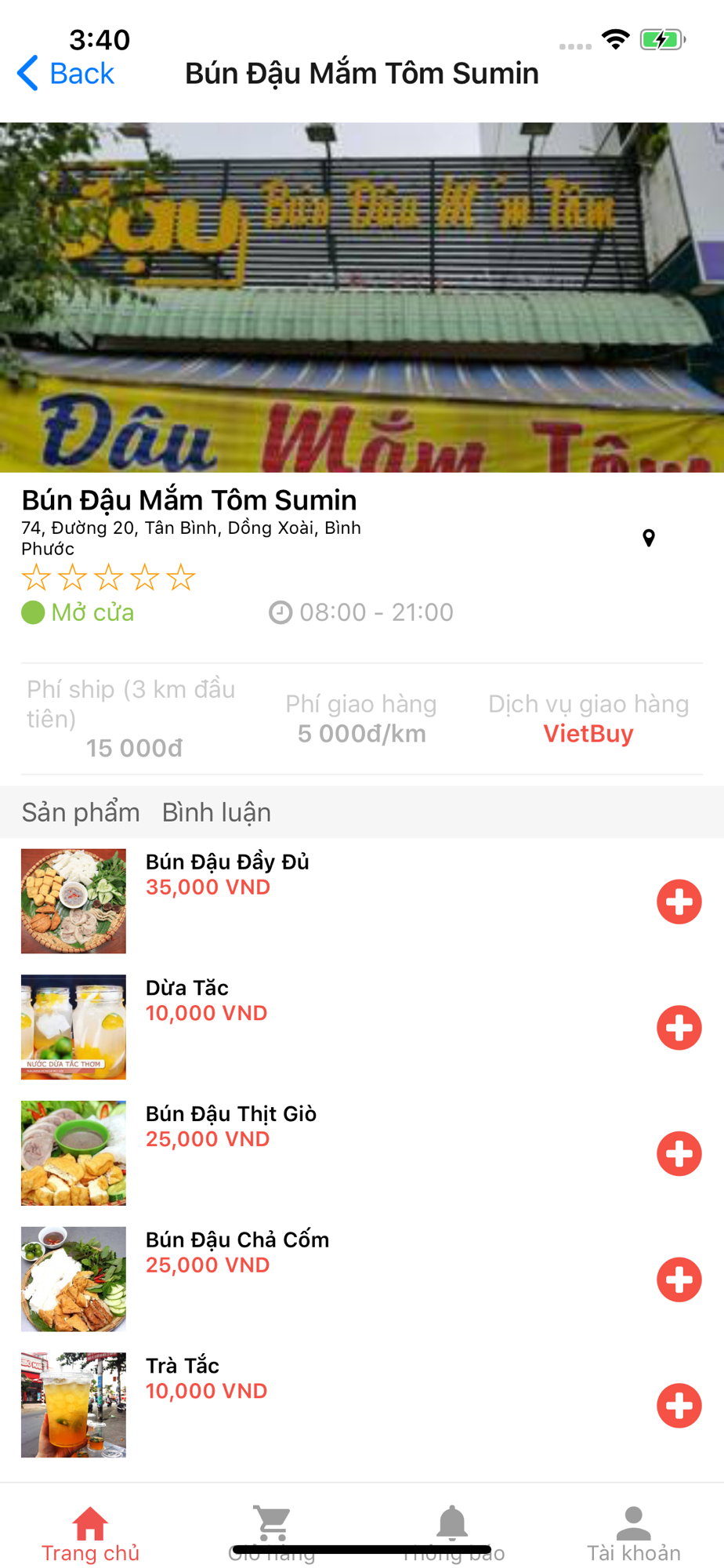View the Bún Đậu Chả Cốm item
This screenshot has height=1568, width=724.
click(x=237, y=1240)
